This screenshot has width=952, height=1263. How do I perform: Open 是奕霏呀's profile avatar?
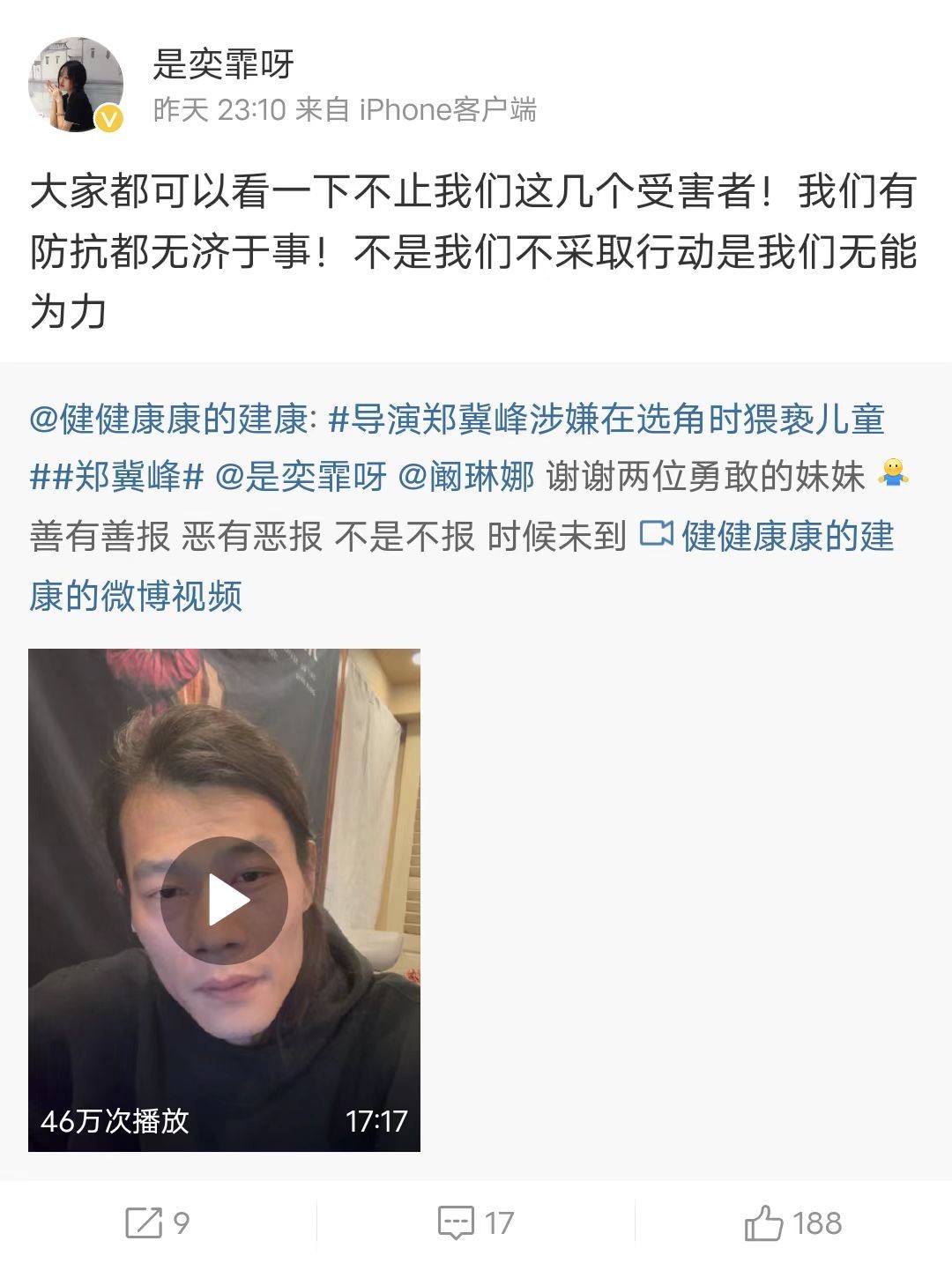(x=76, y=85)
